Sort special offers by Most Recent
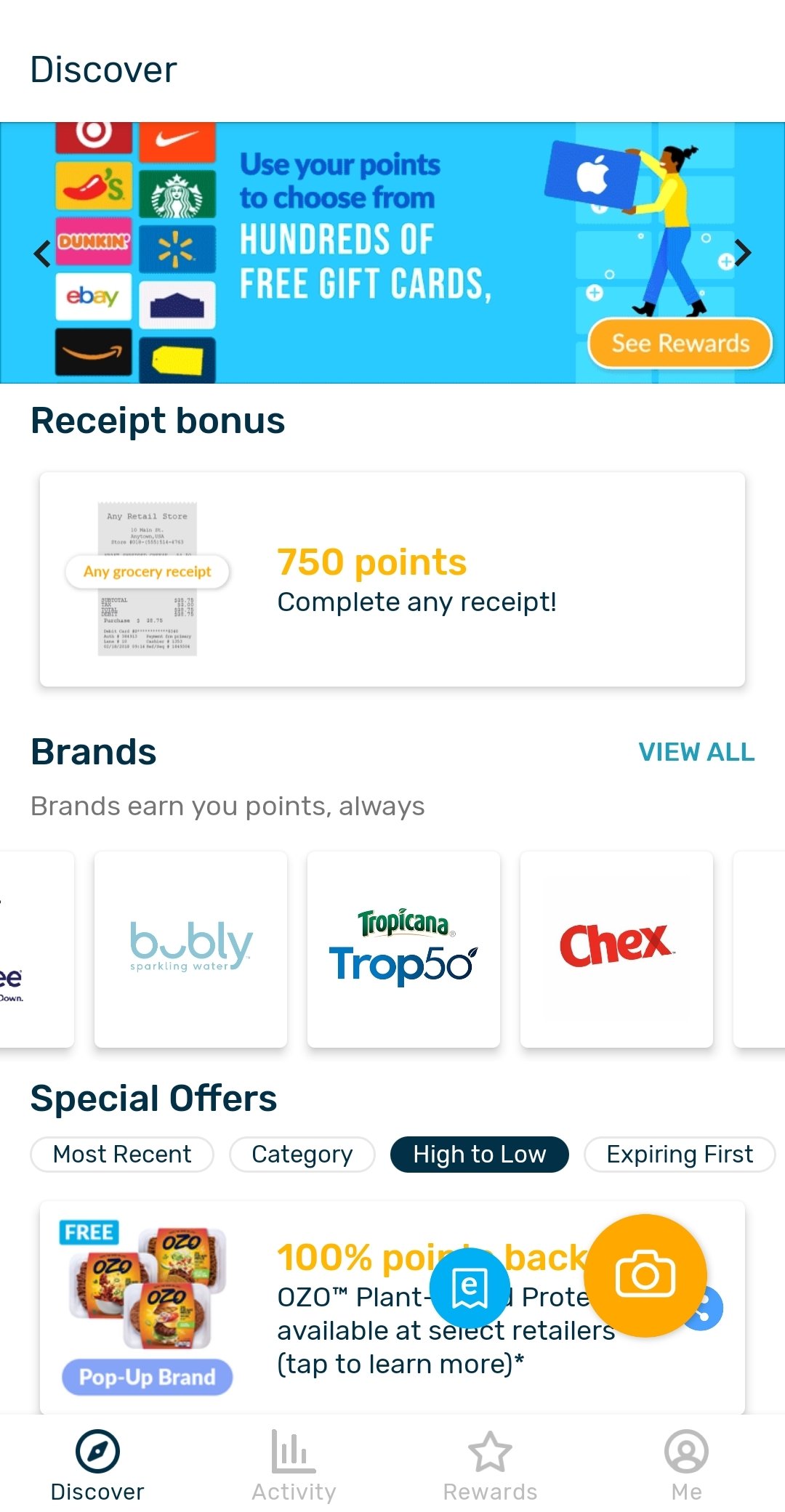 [x=122, y=1154]
